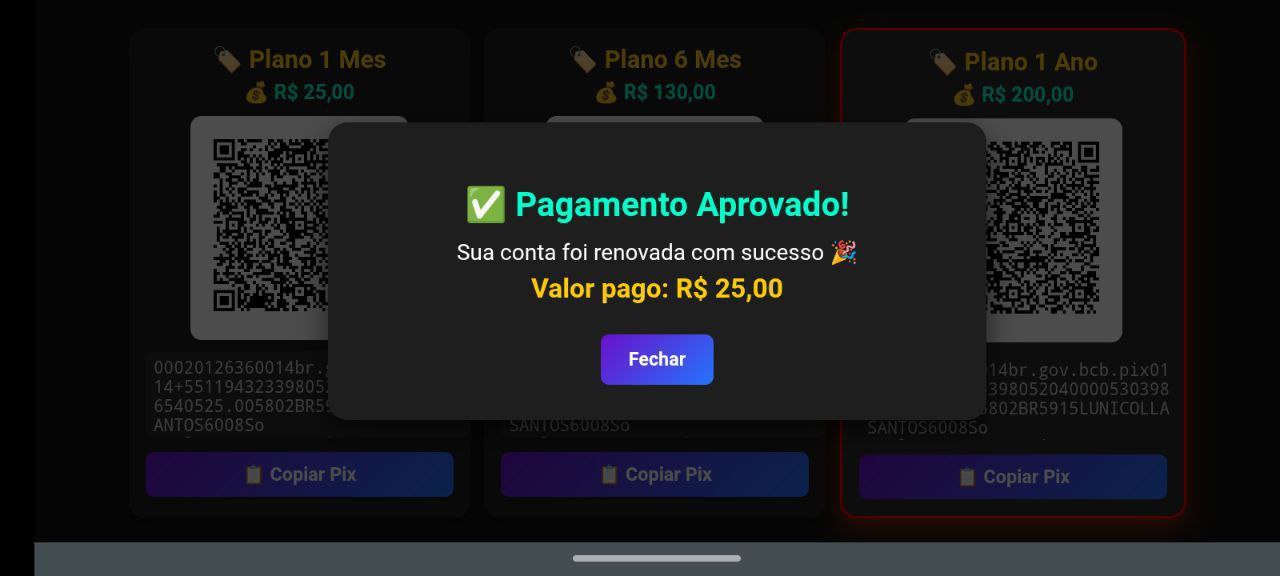This screenshot has width=1280, height=576.
Task: Copy the Pix code for Plano 6 Mes
Action: tap(654, 474)
